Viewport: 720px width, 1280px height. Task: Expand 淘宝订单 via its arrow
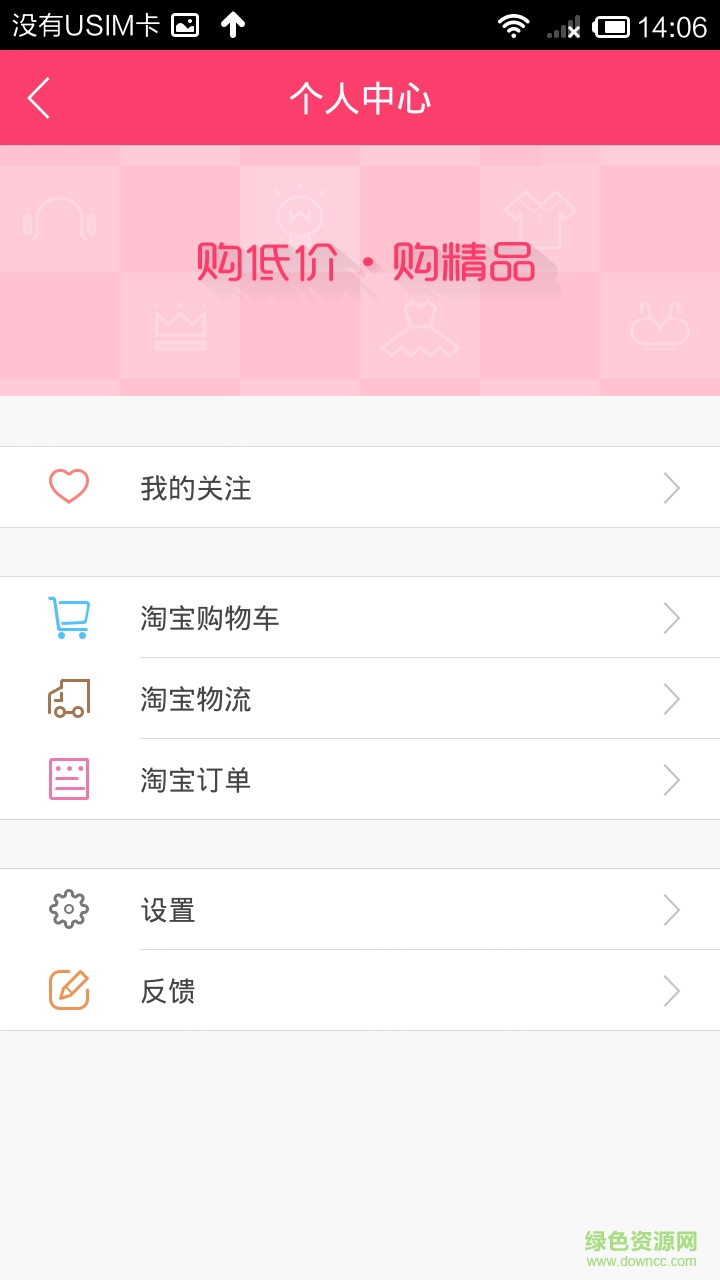[x=671, y=779]
